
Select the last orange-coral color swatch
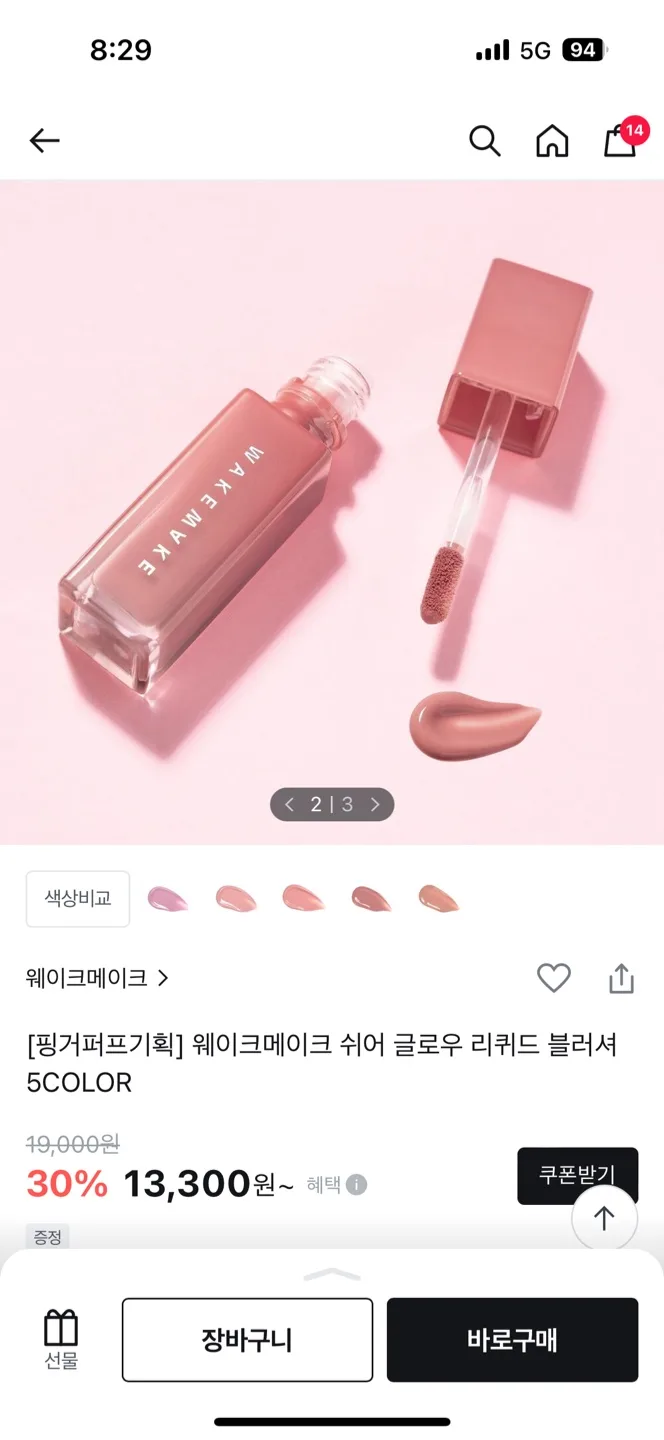click(x=438, y=898)
